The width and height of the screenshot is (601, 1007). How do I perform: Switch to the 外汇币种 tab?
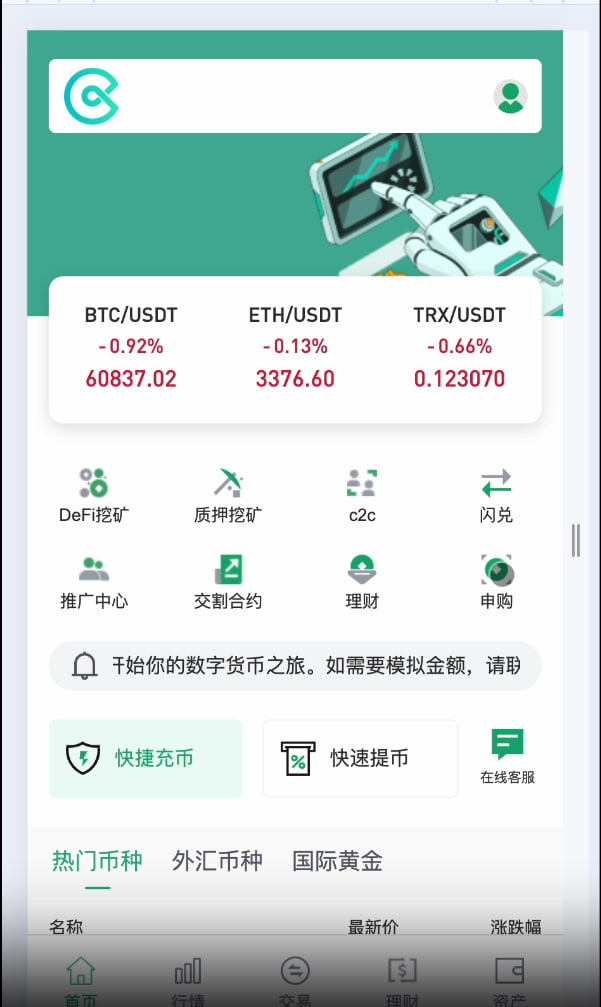click(217, 861)
